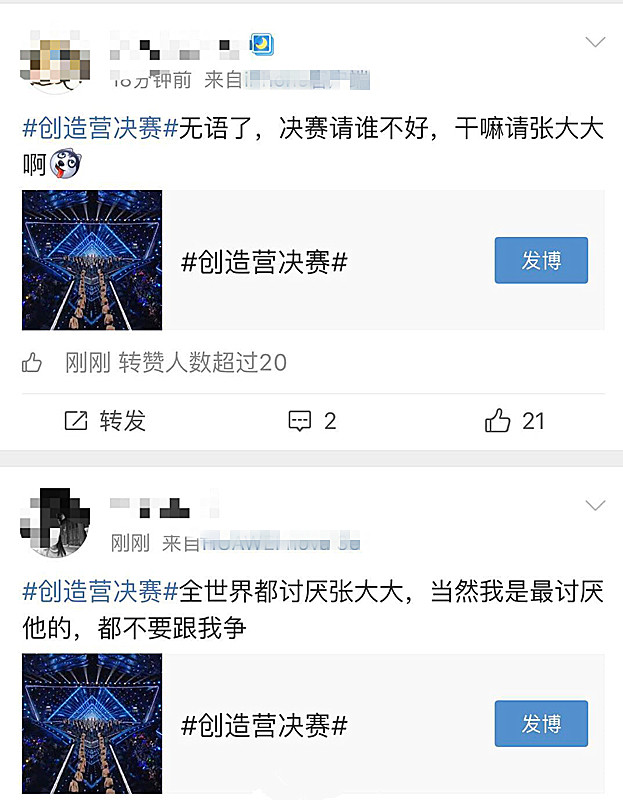Tap 发博 on the card under the "无语了" post
This screenshot has width=623, height=800.
pos(541,261)
